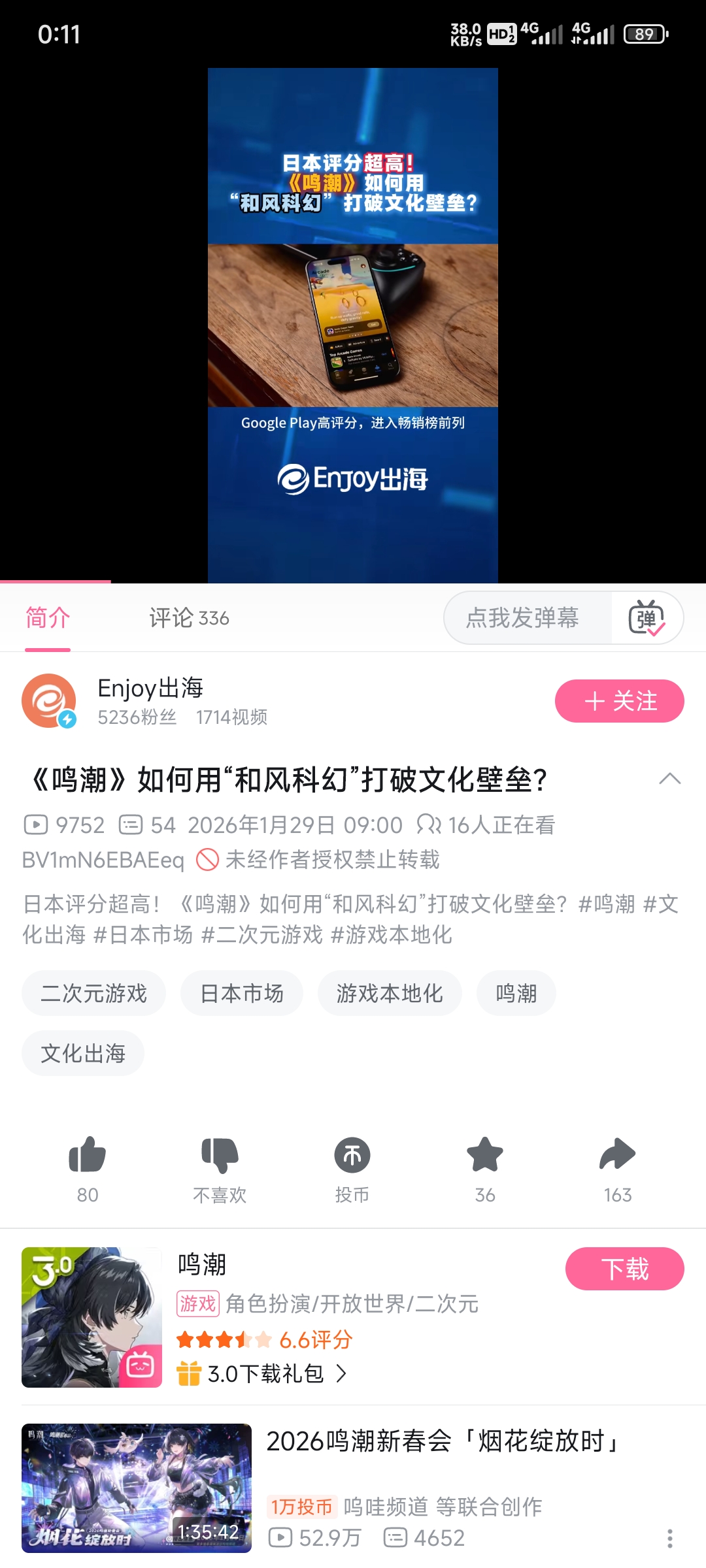Image resolution: width=706 pixels, height=1568 pixels.
Task: Download the 鸣潮 game
Action: pos(624,1269)
